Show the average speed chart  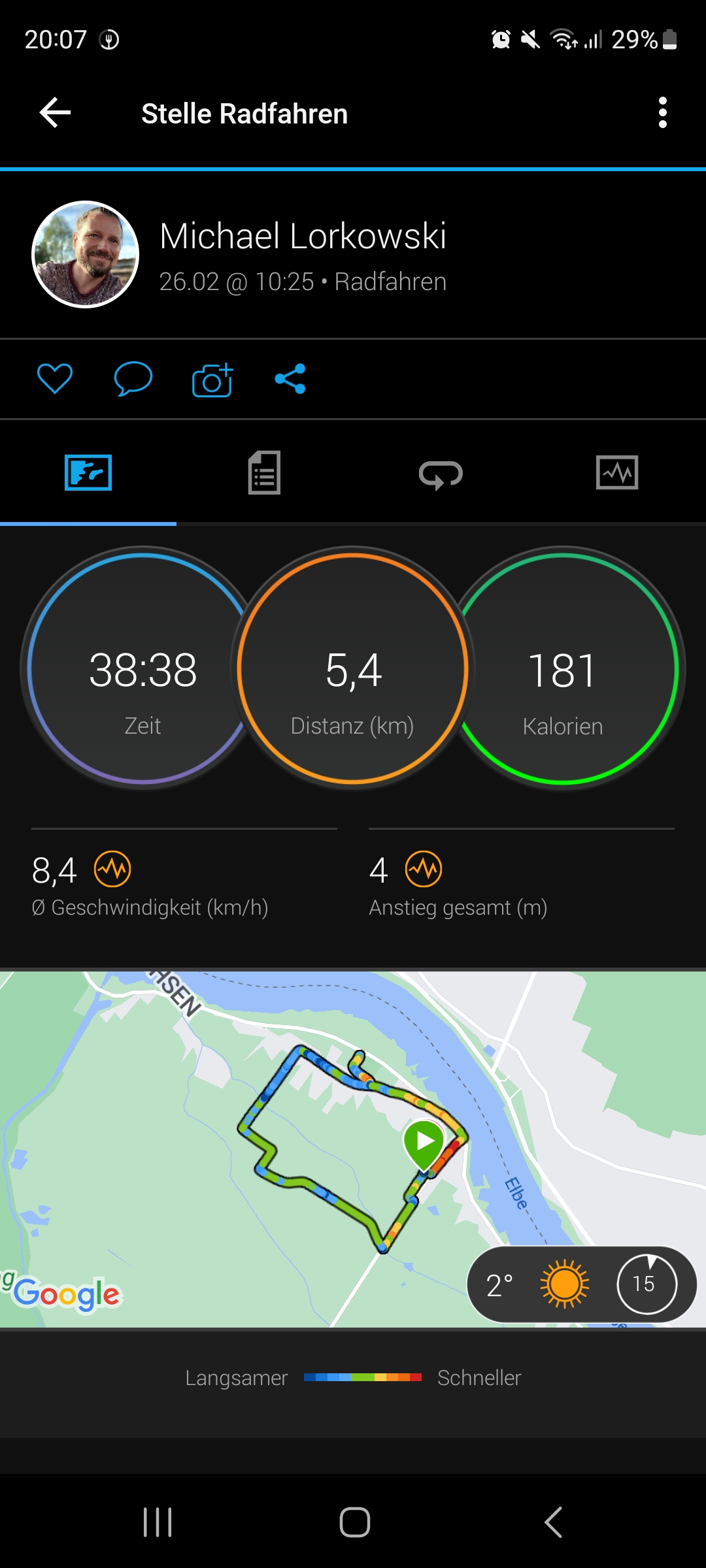[x=112, y=870]
